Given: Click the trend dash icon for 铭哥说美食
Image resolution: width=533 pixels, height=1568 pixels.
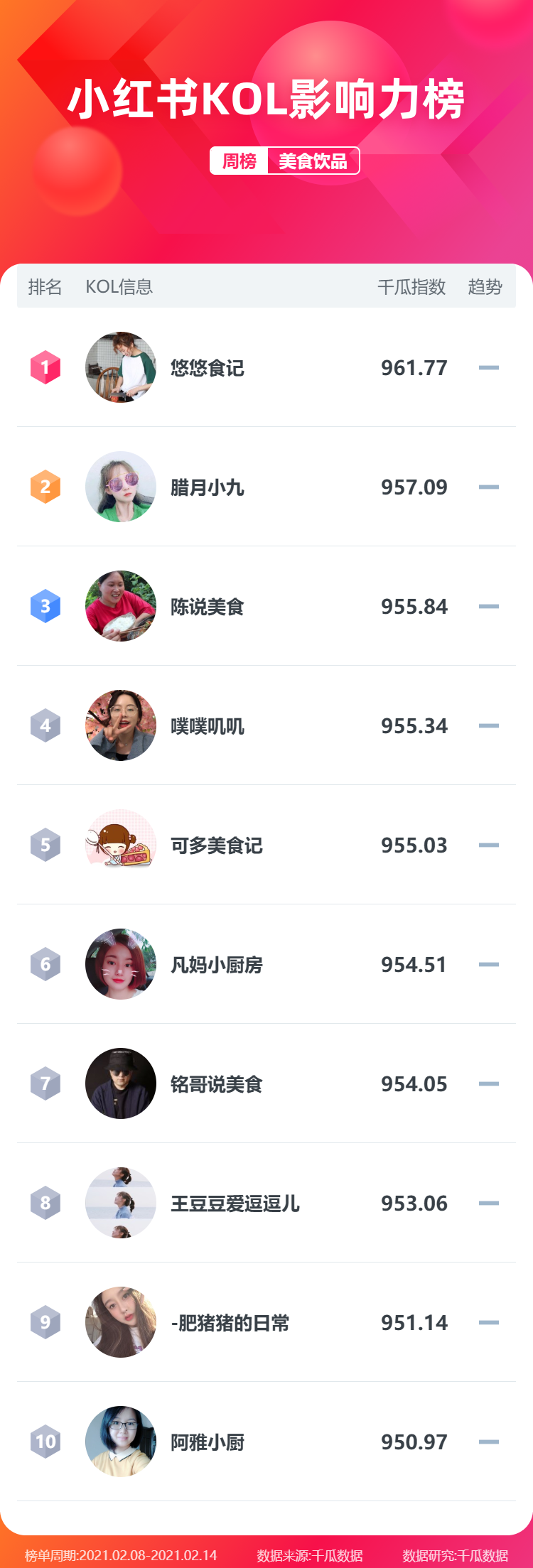Looking at the screenshot, I should tap(489, 1084).
